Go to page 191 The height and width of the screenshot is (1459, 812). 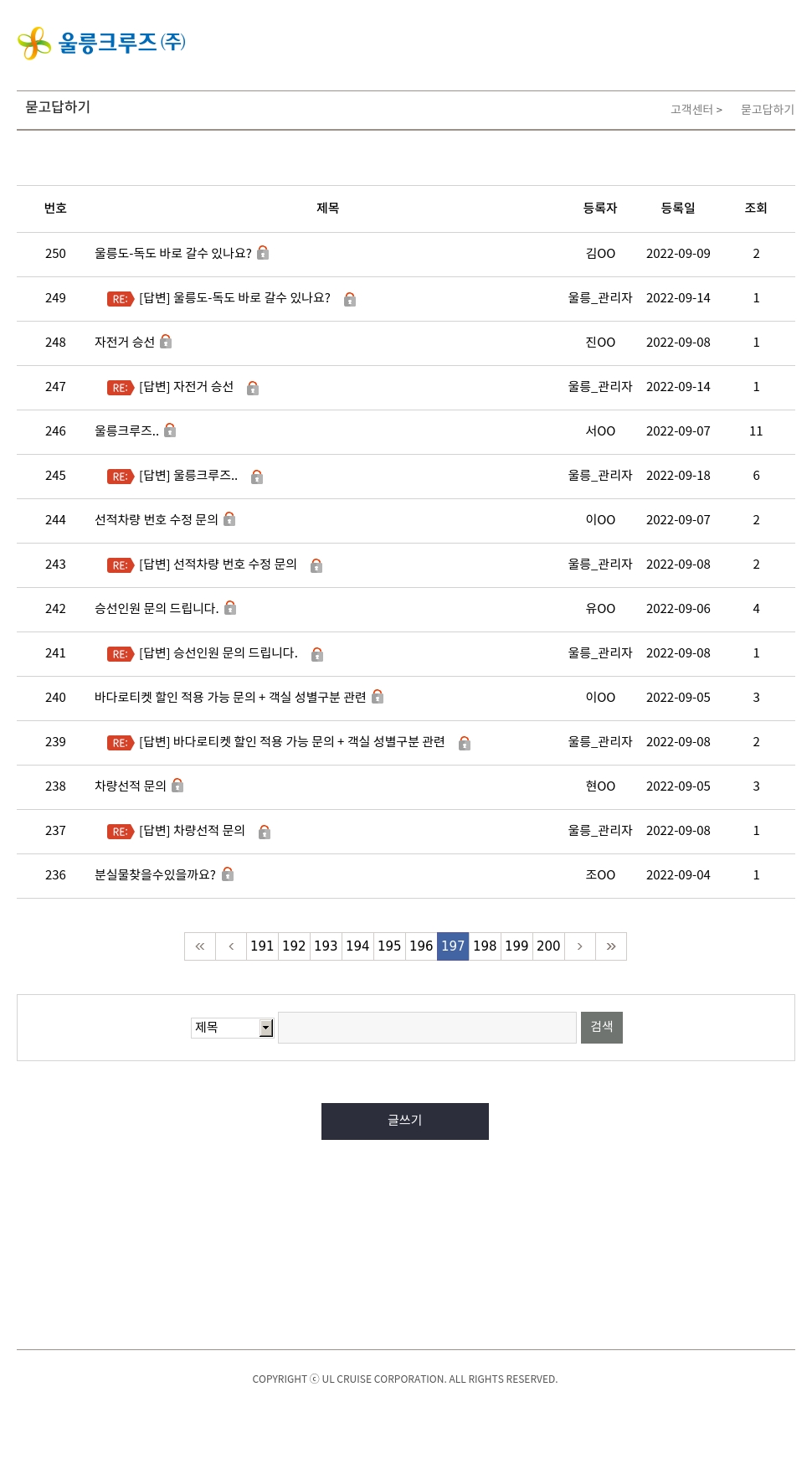tap(262, 946)
